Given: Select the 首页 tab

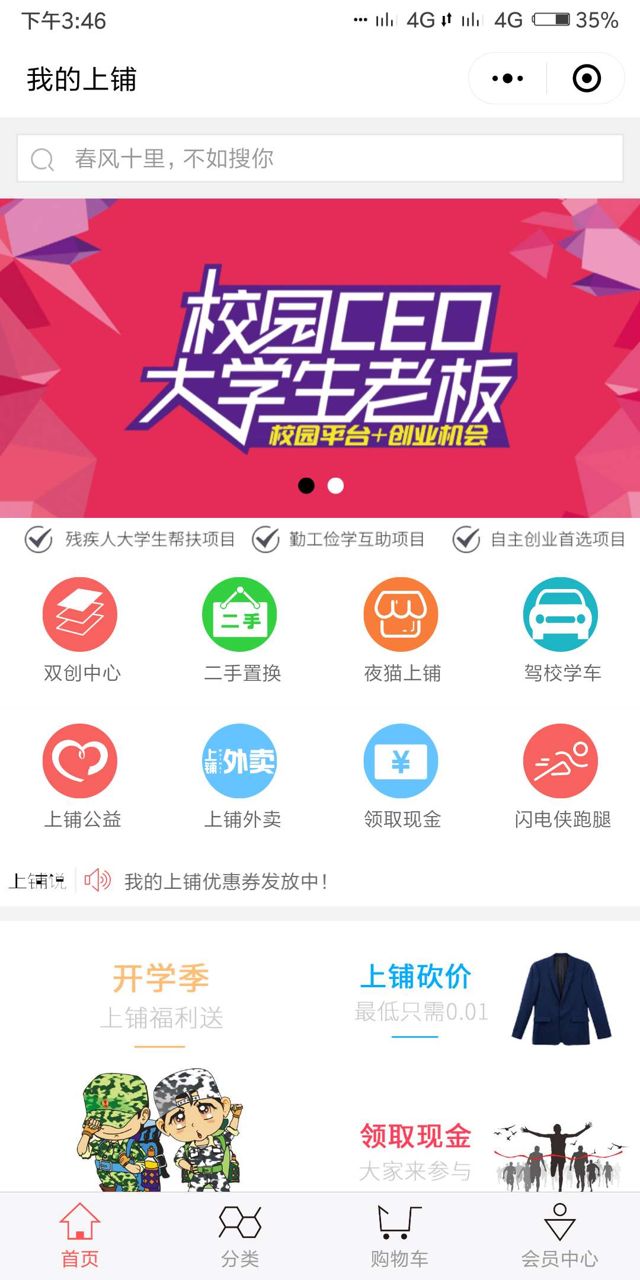Looking at the screenshot, I should (x=80, y=1236).
